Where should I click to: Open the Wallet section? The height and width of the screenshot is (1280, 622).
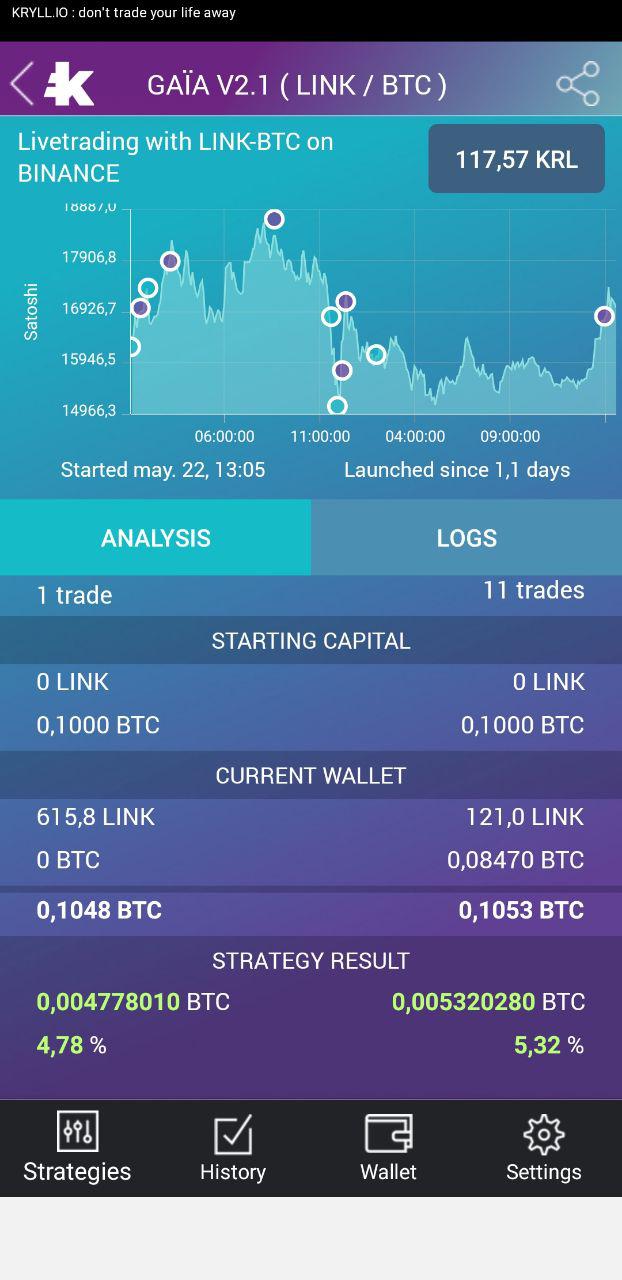[x=388, y=1148]
